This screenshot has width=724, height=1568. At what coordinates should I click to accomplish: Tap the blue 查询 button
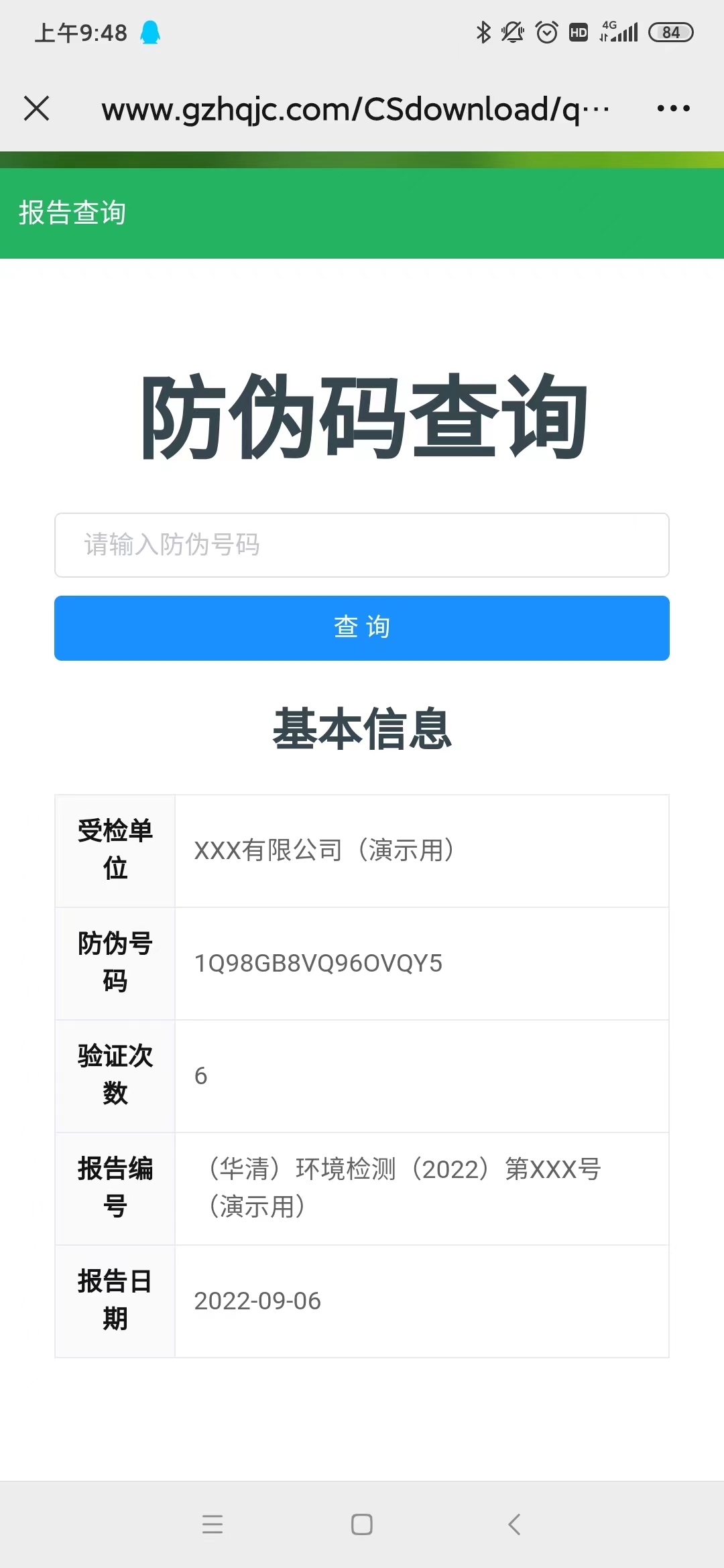point(362,628)
